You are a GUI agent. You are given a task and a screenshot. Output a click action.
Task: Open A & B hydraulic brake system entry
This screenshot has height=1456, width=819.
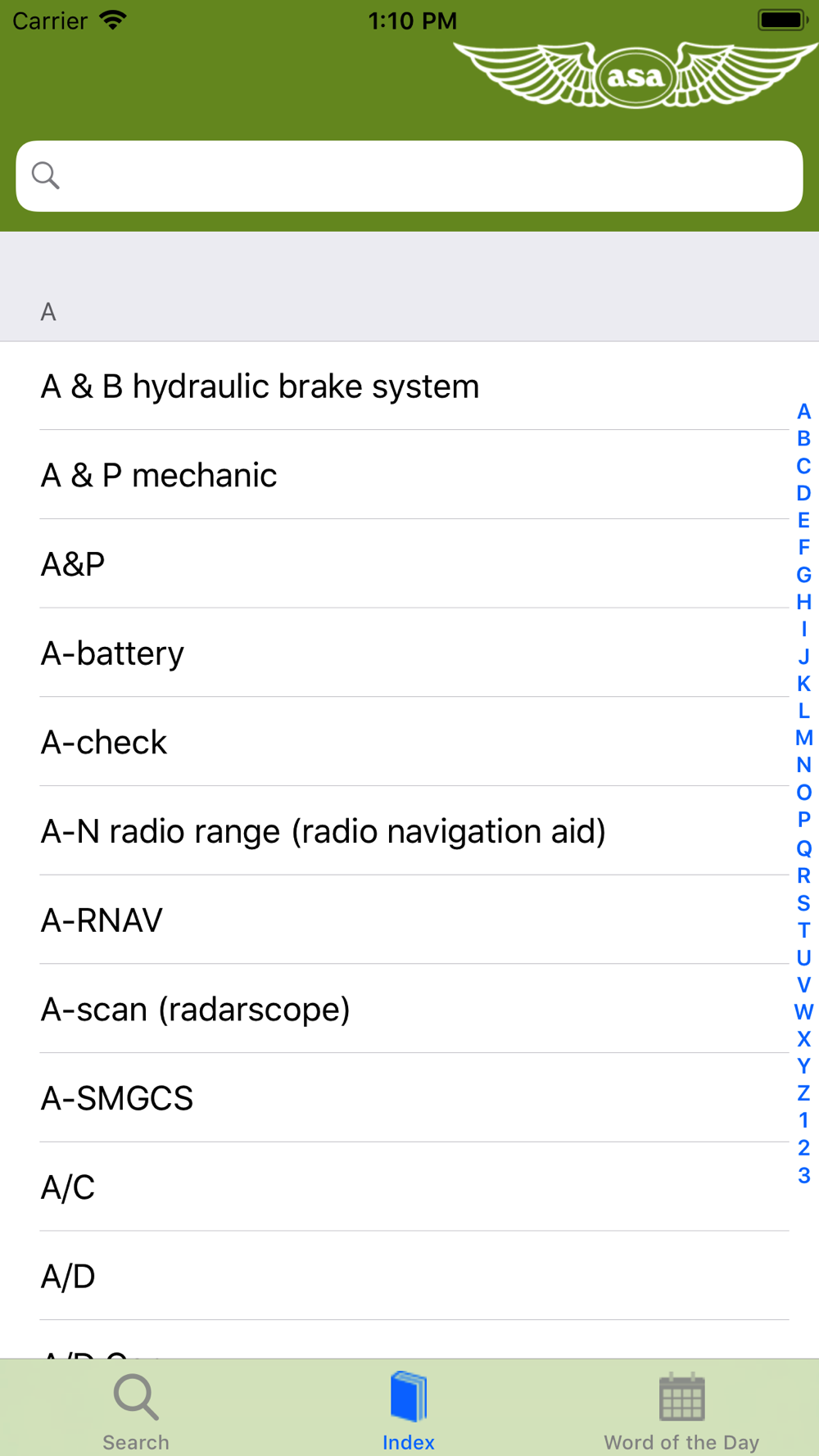click(409, 386)
